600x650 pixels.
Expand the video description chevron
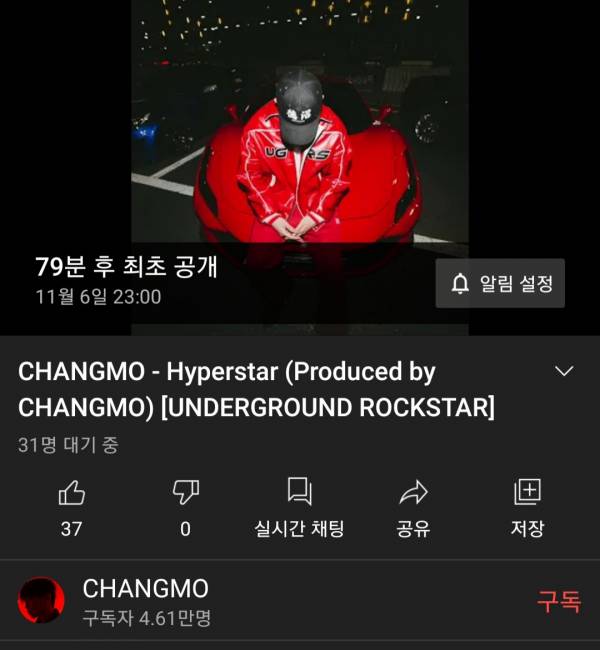tap(564, 372)
